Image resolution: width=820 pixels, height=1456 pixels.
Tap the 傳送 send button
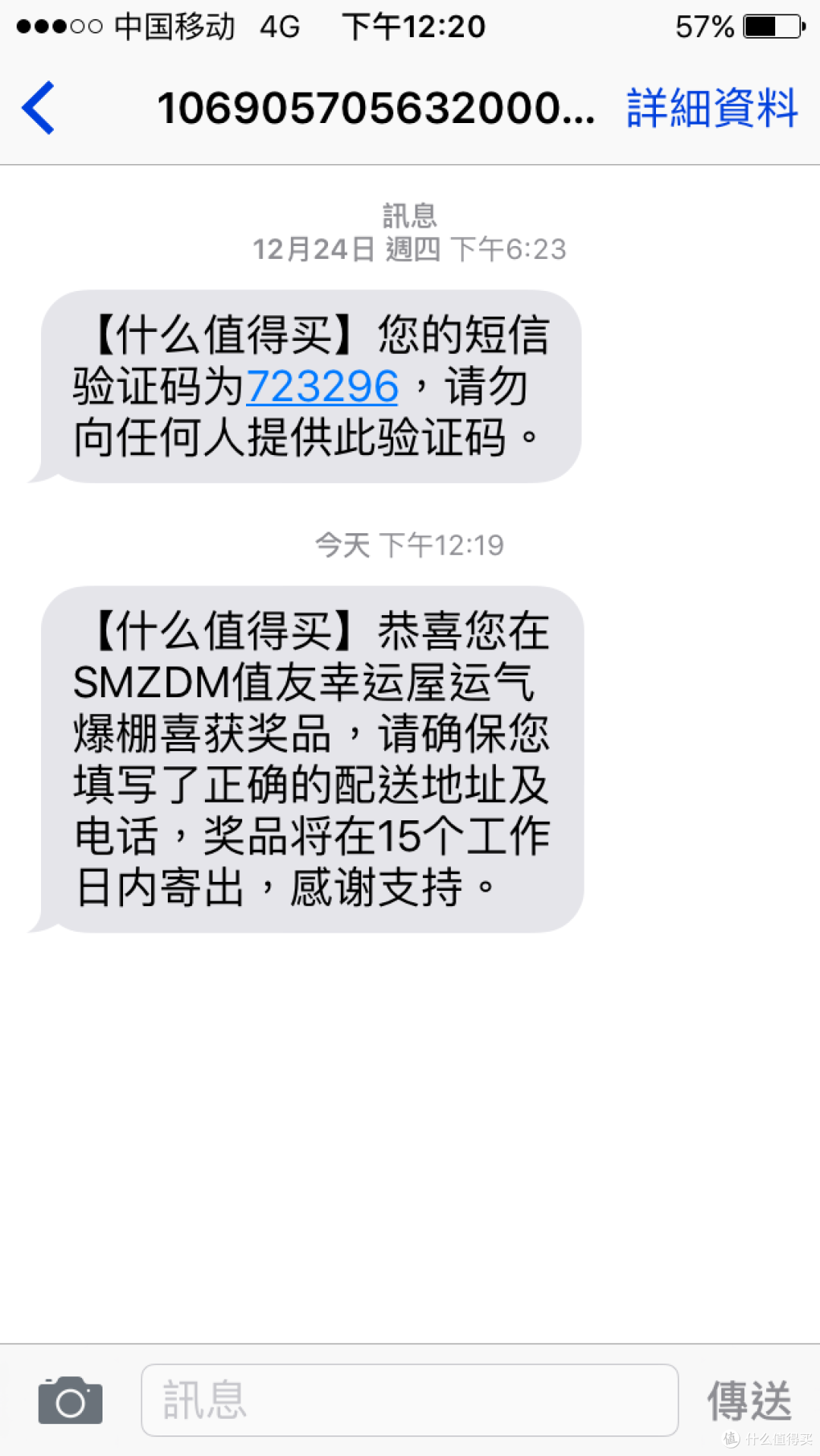click(749, 1400)
